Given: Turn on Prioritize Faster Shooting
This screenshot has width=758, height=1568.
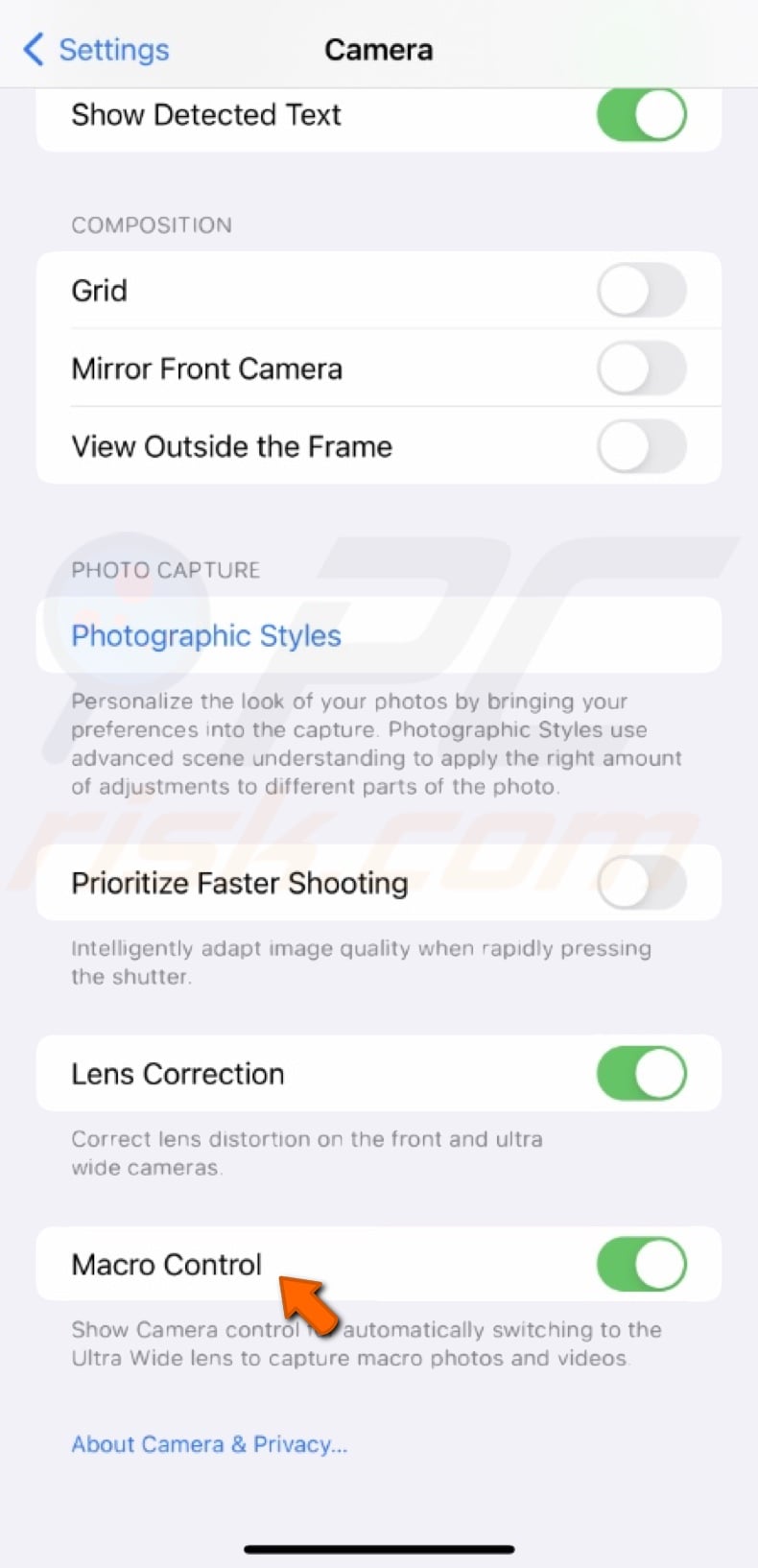Looking at the screenshot, I should (641, 883).
